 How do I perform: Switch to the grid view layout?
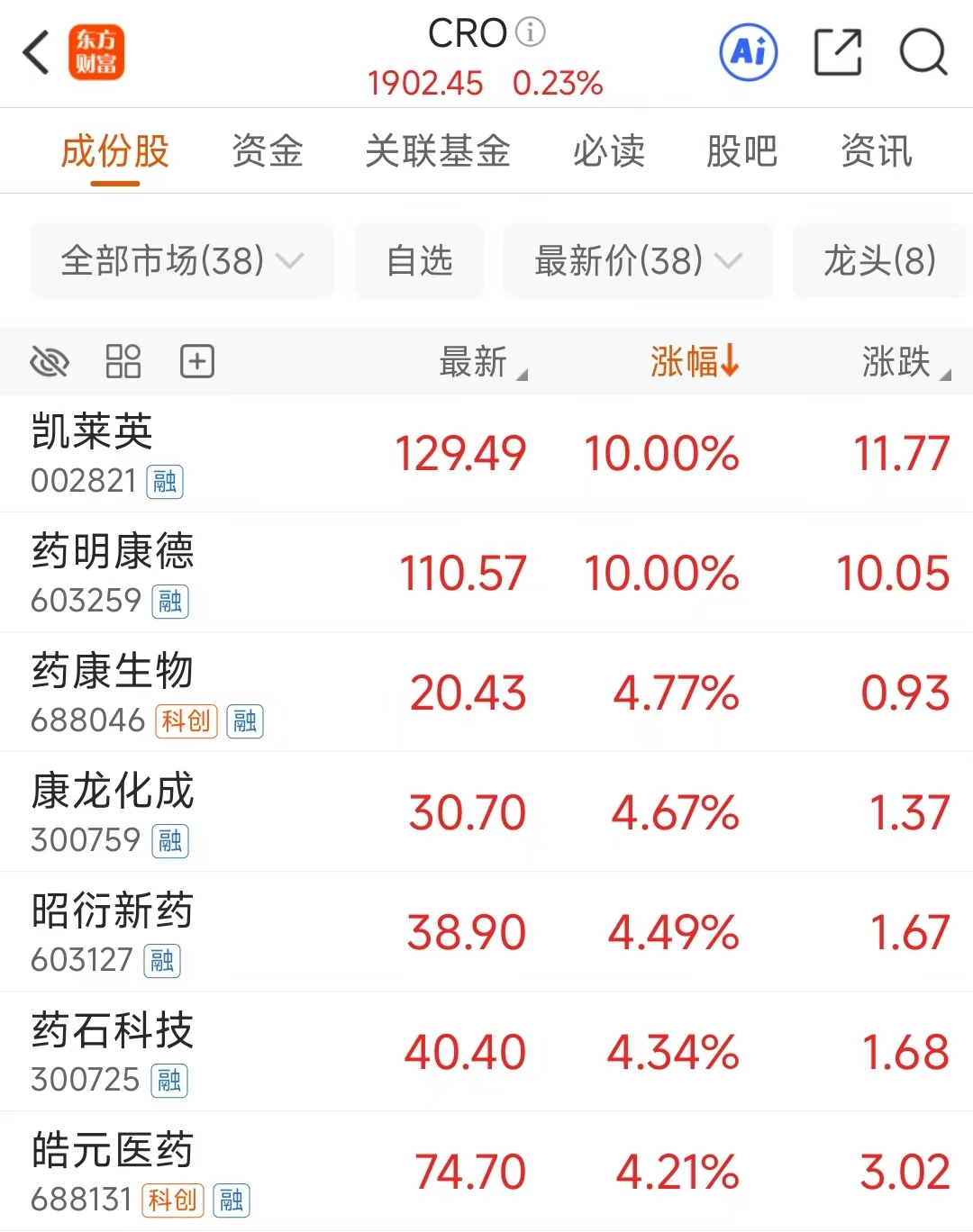point(123,362)
